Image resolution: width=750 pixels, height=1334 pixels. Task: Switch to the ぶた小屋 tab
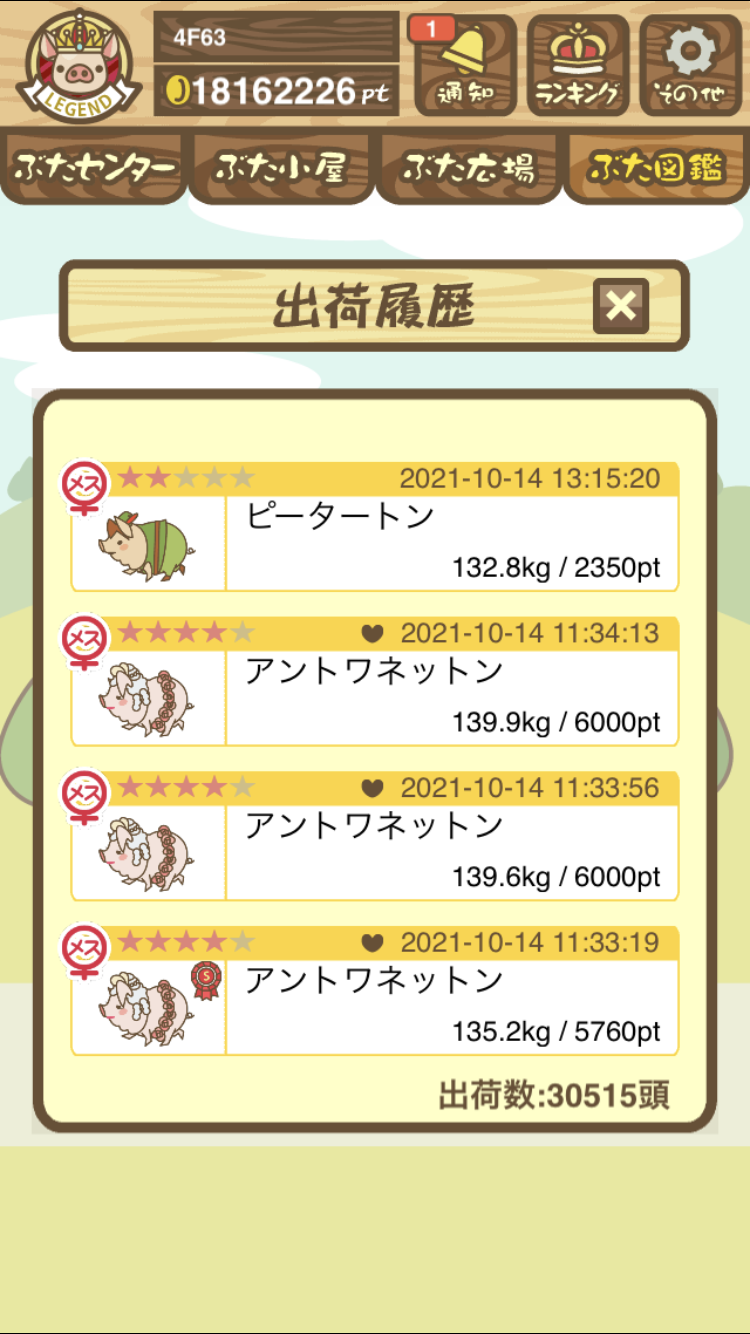[x=281, y=168]
